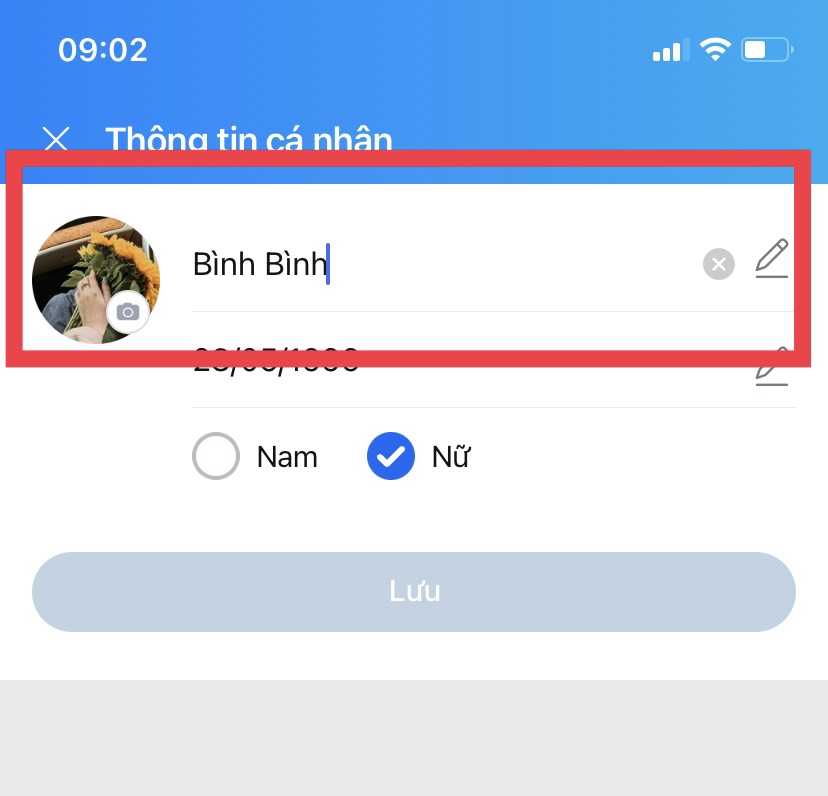Image resolution: width=828 pixels, height=796 pixels.
Task: Edit the date of birth with its pencil
Action: click(771, 366)
